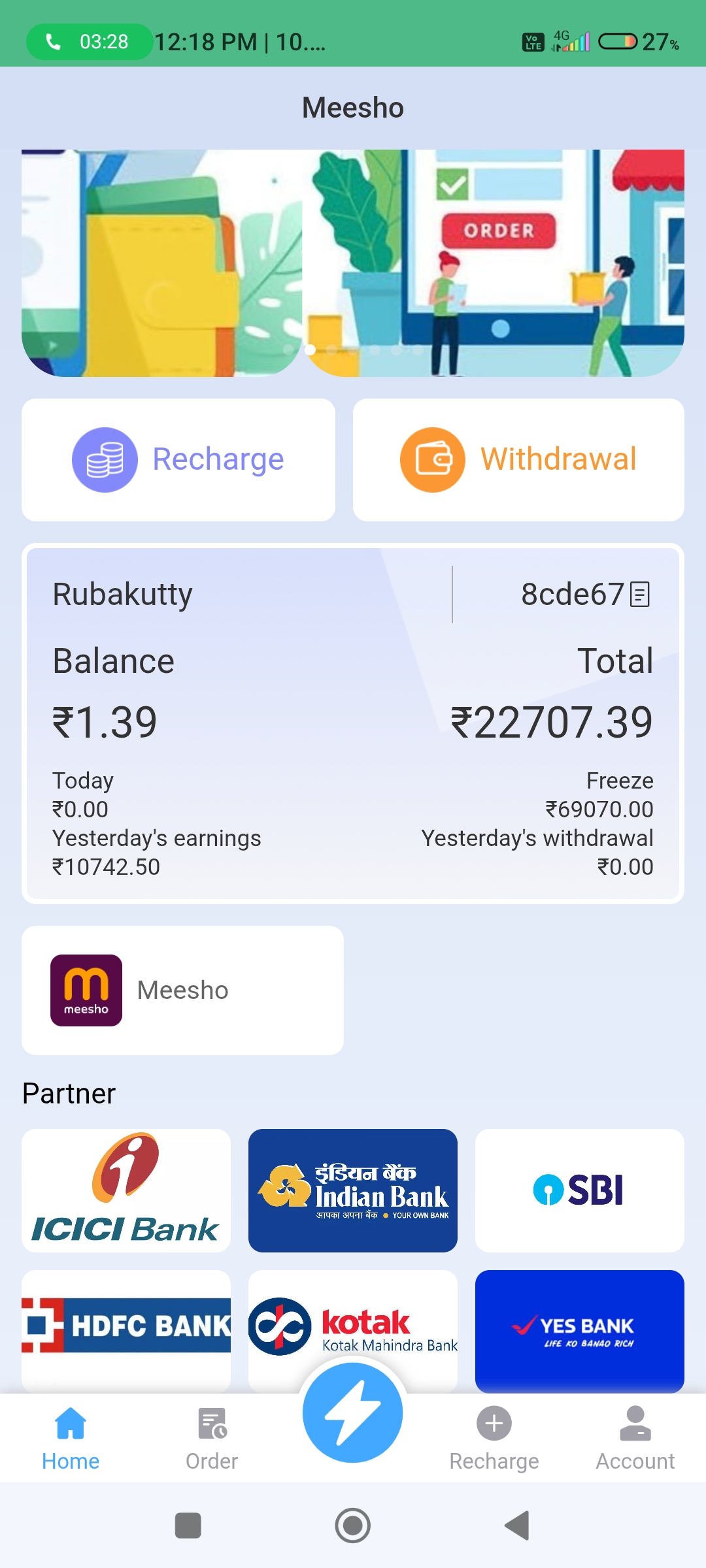The width and height of the screenshot is (706, 1568).
Task: Select the ICICI Bank partner tile
Action: coord(126,1190)
